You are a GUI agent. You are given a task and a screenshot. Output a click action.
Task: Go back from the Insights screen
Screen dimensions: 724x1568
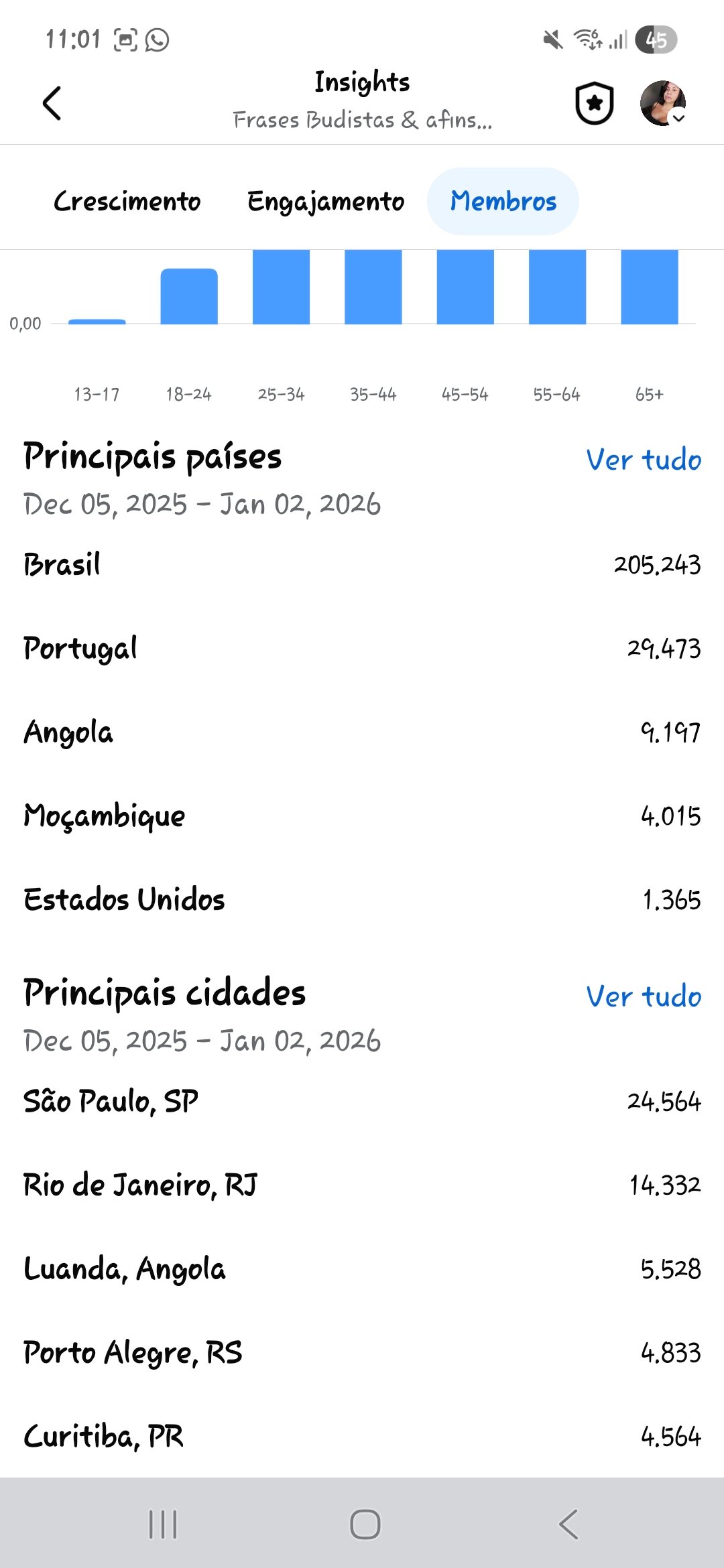pyautogui.click(x=52, y=104)
